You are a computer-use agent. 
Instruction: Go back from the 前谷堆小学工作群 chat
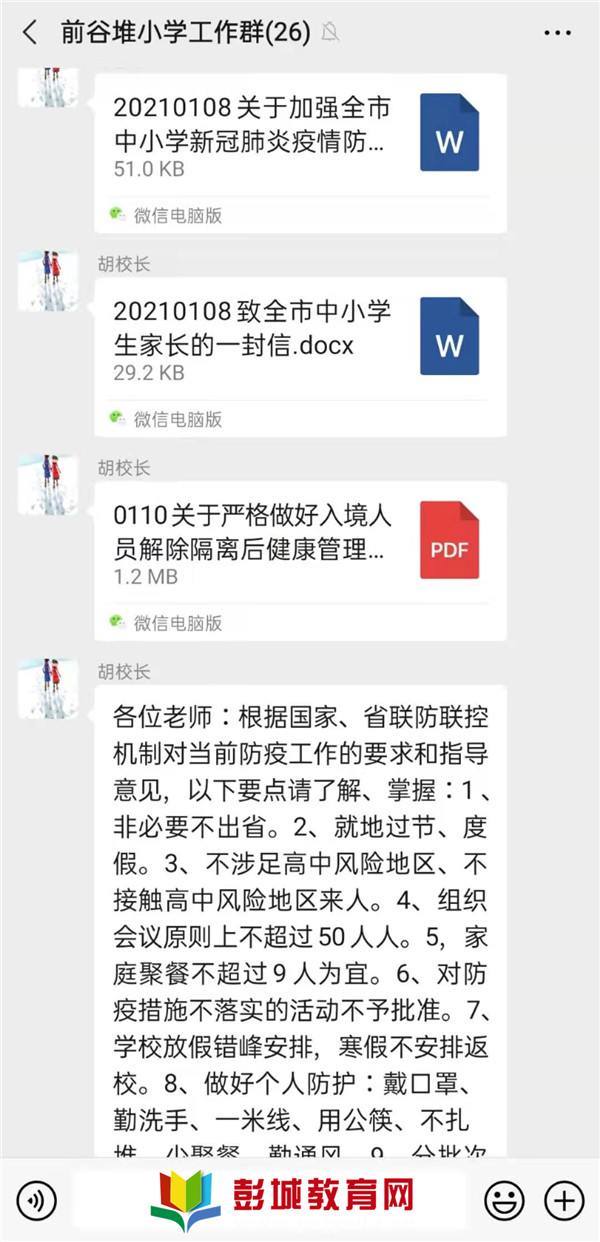click(x=30, y=33)
